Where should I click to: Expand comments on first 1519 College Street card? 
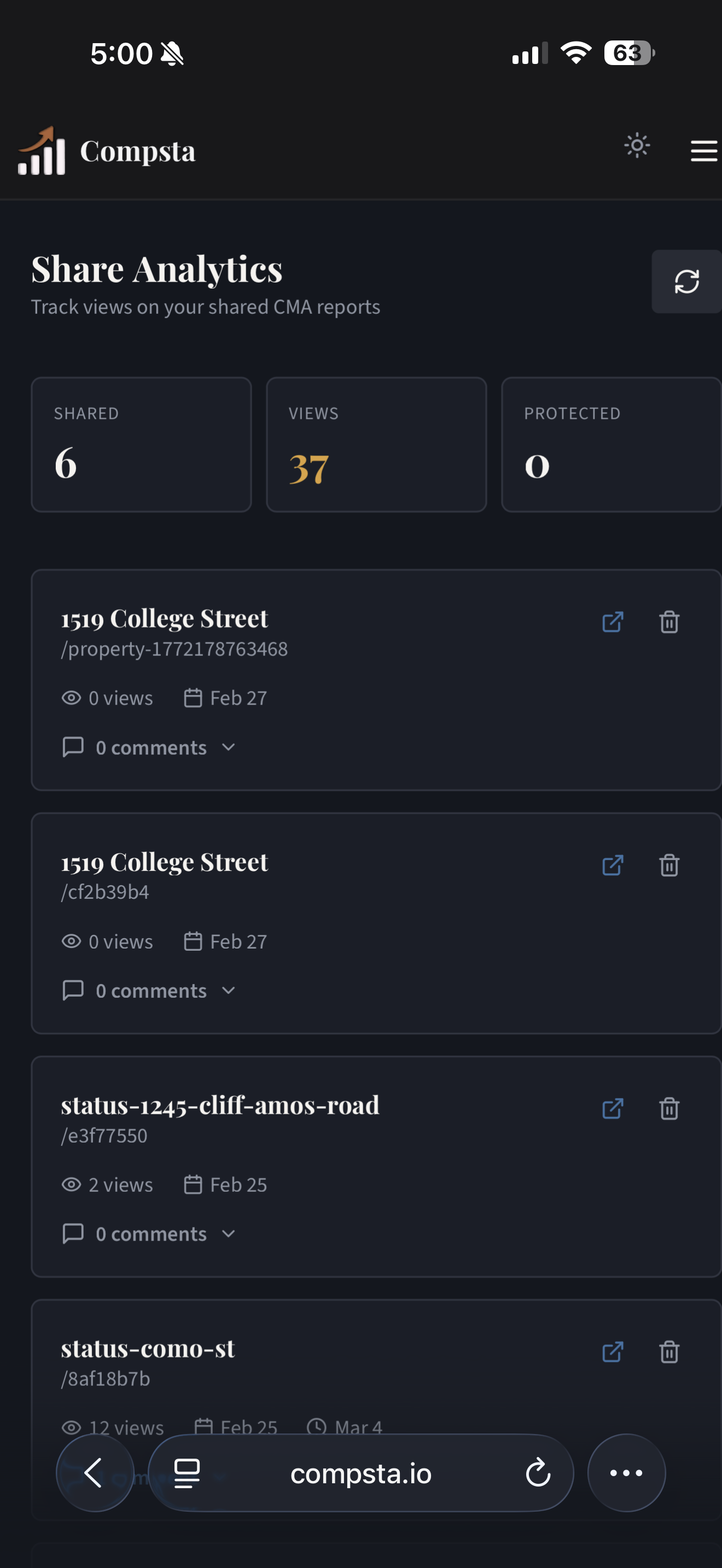150,747
